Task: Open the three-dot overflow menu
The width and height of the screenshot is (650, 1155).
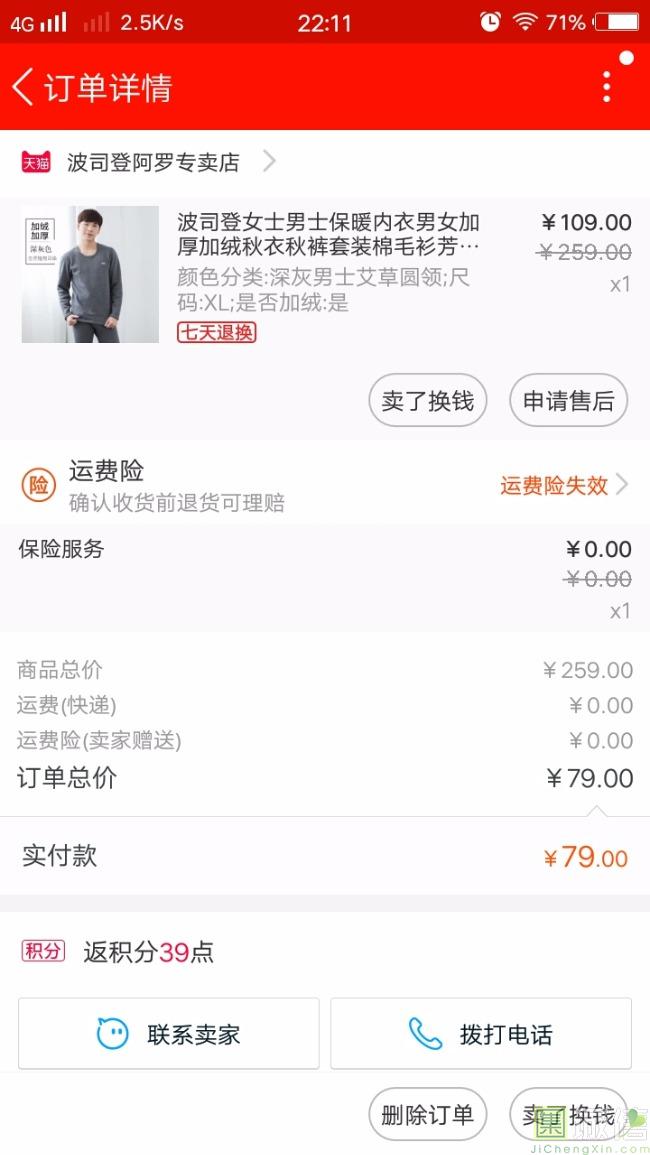Action: click(606, 87)
